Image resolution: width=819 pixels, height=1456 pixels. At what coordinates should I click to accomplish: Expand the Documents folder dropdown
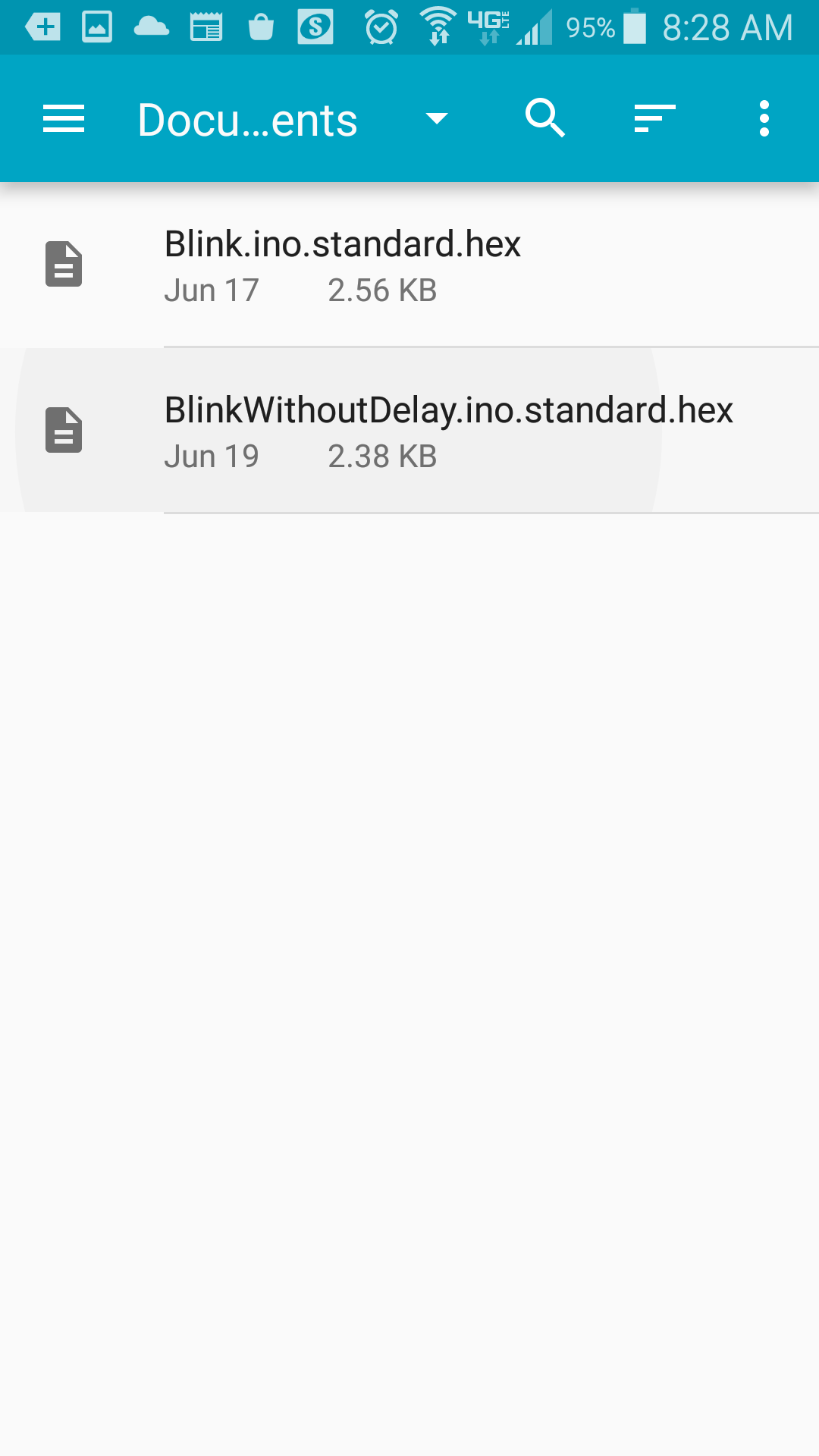click(436, 119)
